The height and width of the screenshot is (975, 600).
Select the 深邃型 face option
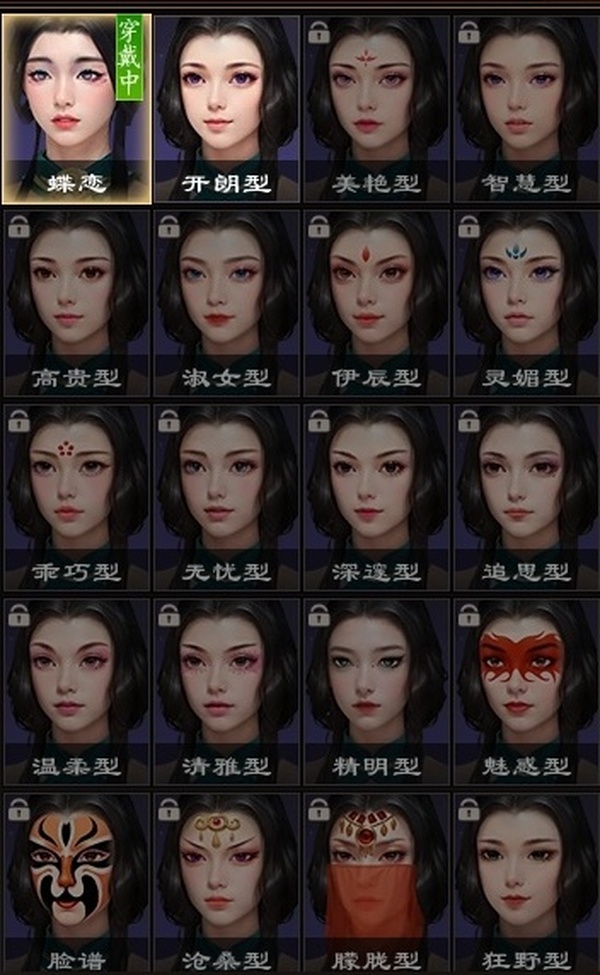point(376,495)
